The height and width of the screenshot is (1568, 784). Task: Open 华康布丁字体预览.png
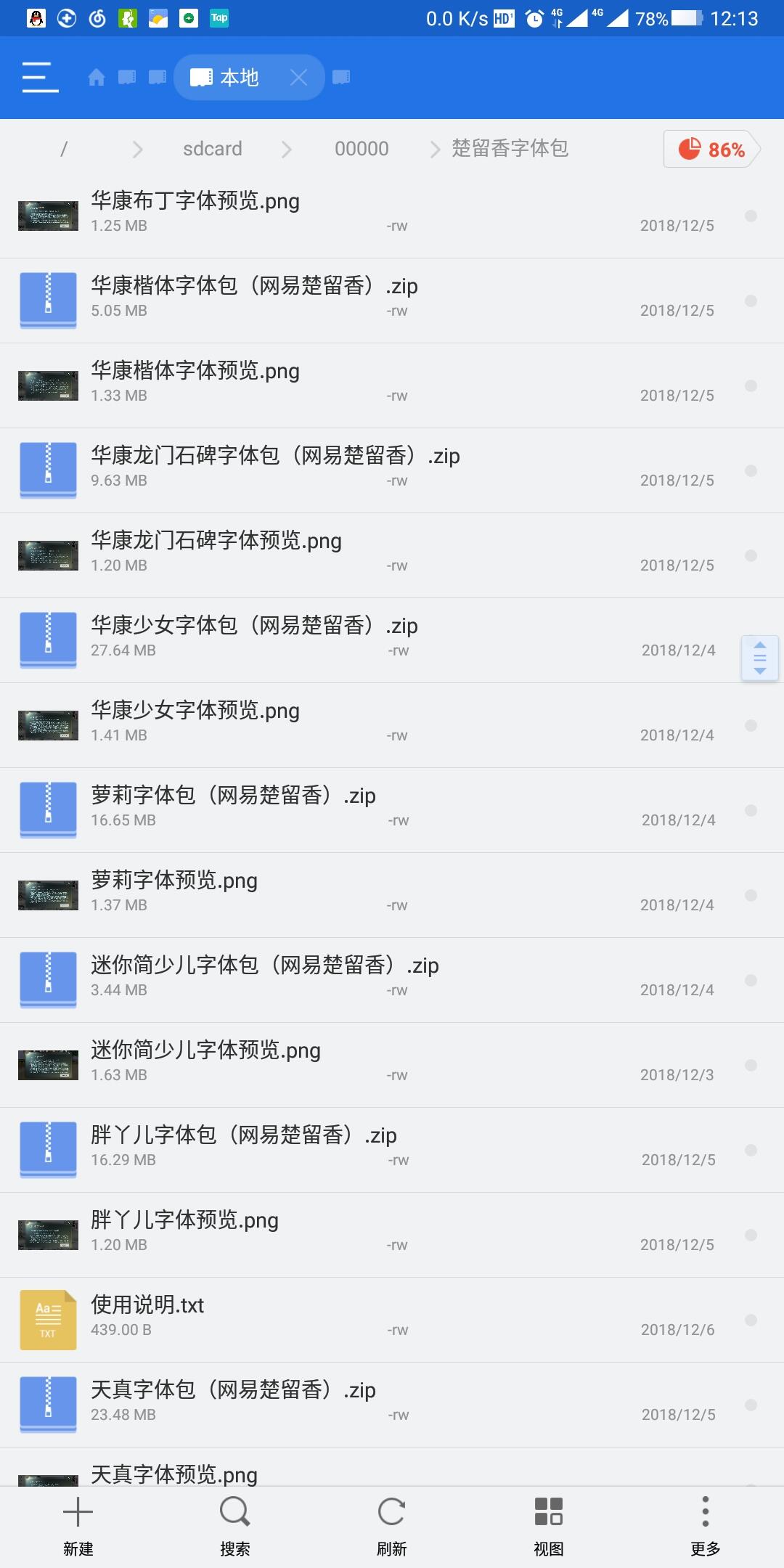tap(392, 216)
